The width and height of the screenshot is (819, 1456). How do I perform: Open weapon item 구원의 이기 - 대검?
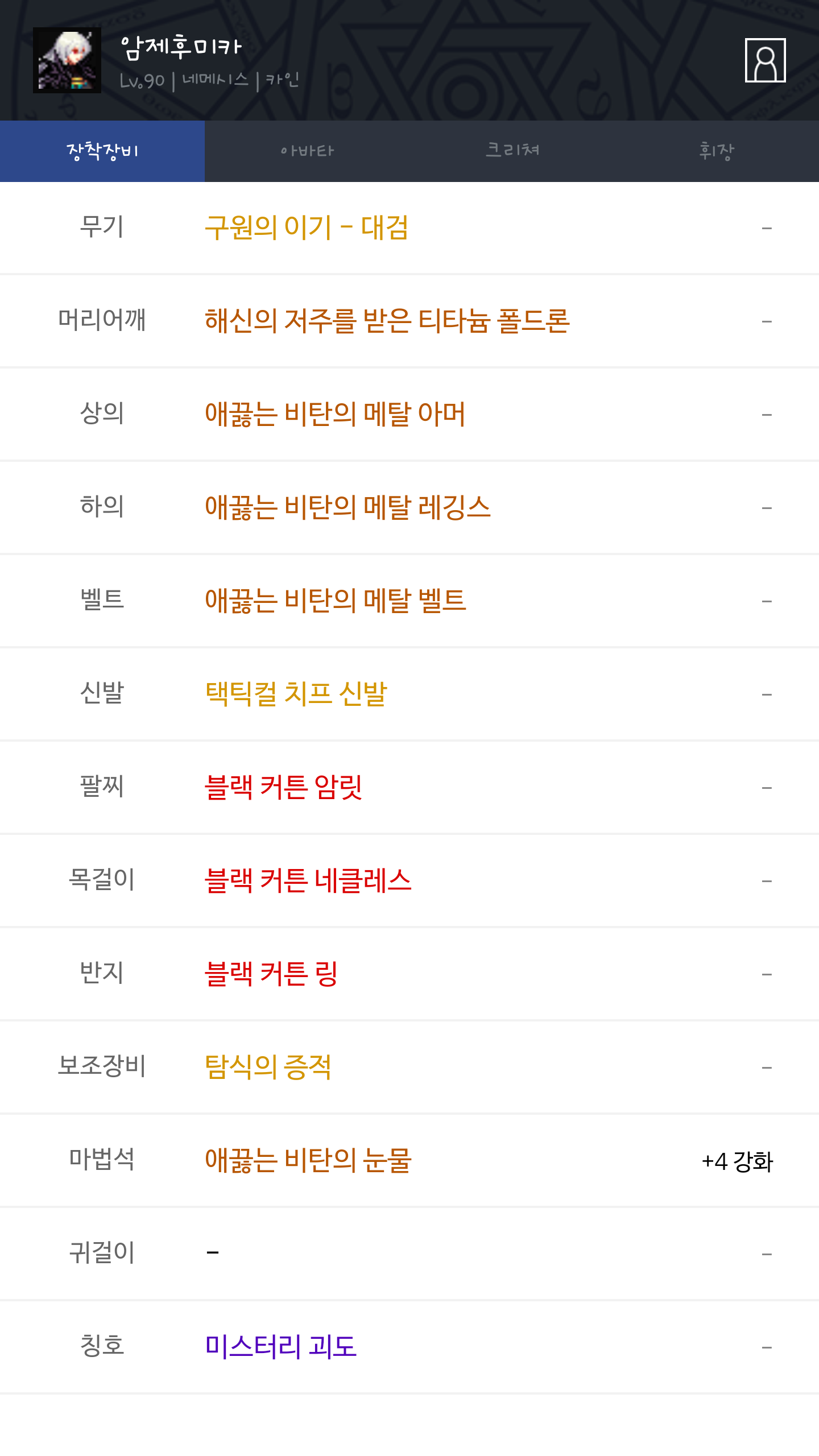pyautogui.click(x=307, y=227)
